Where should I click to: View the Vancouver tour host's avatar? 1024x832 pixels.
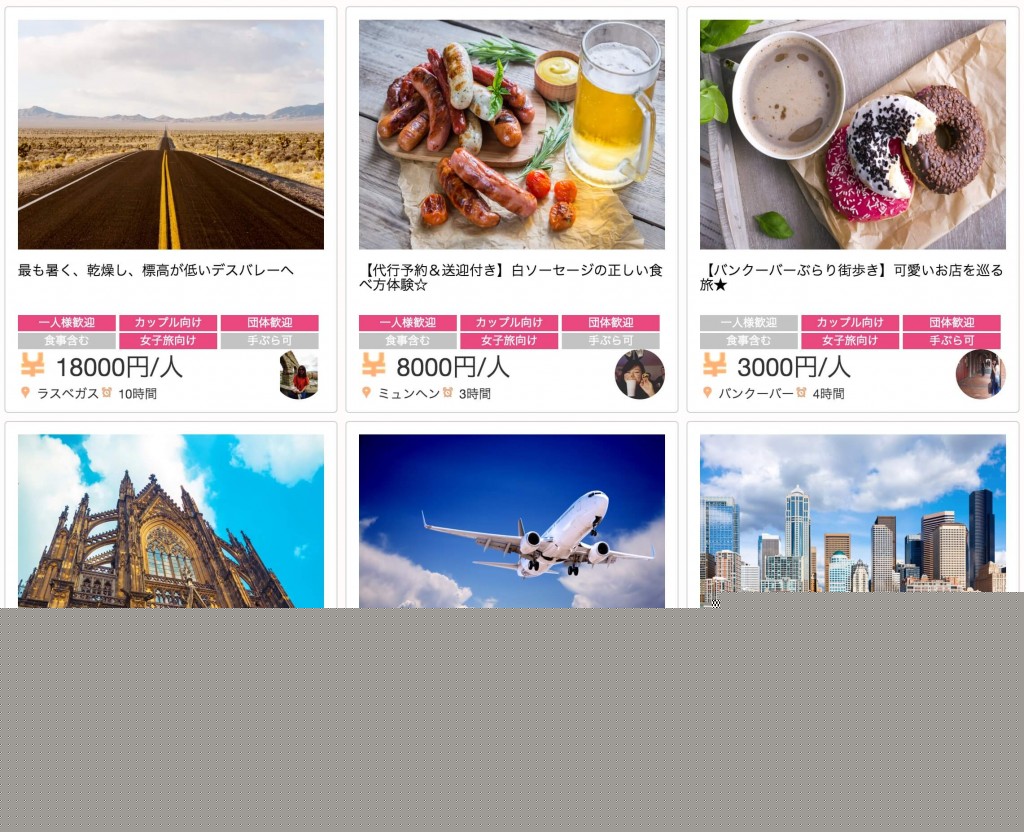[980, 374]
